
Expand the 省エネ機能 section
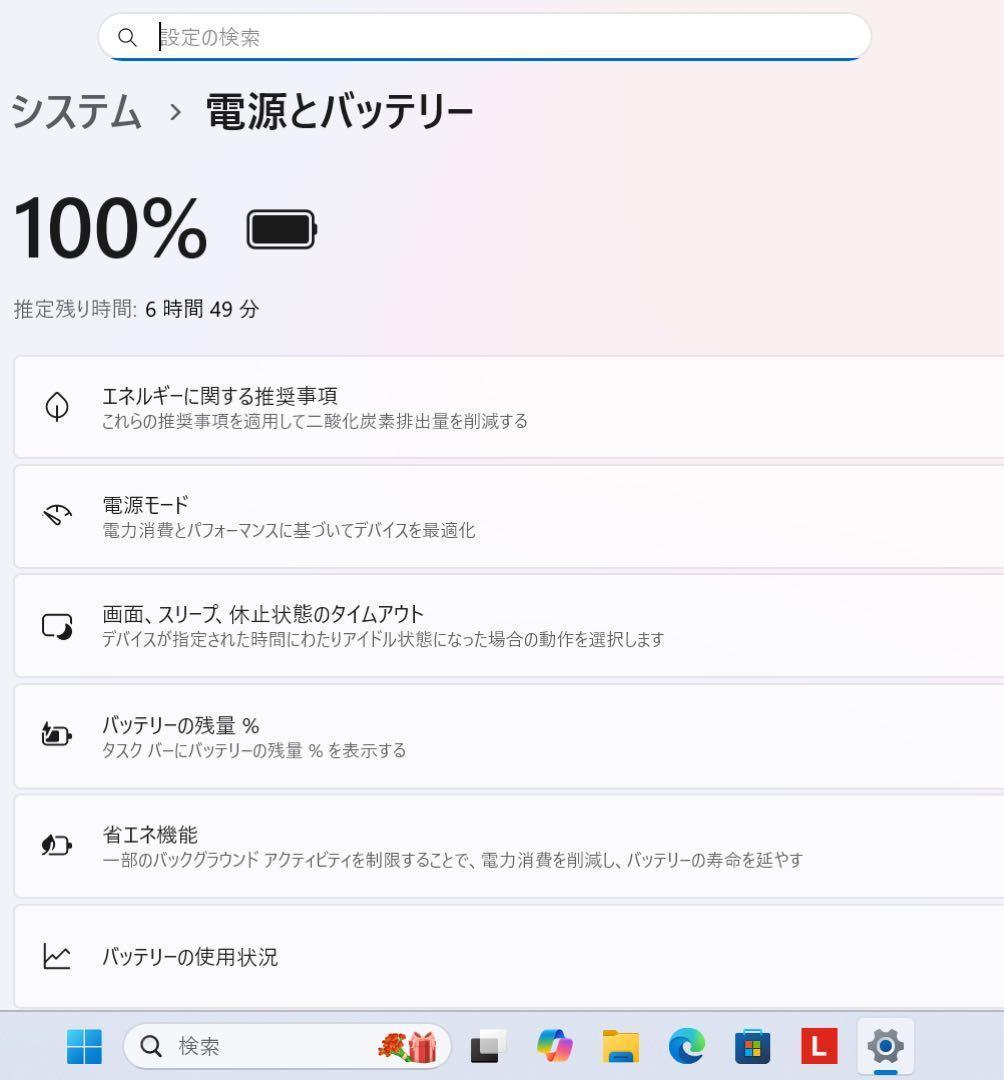click(500, 845)
